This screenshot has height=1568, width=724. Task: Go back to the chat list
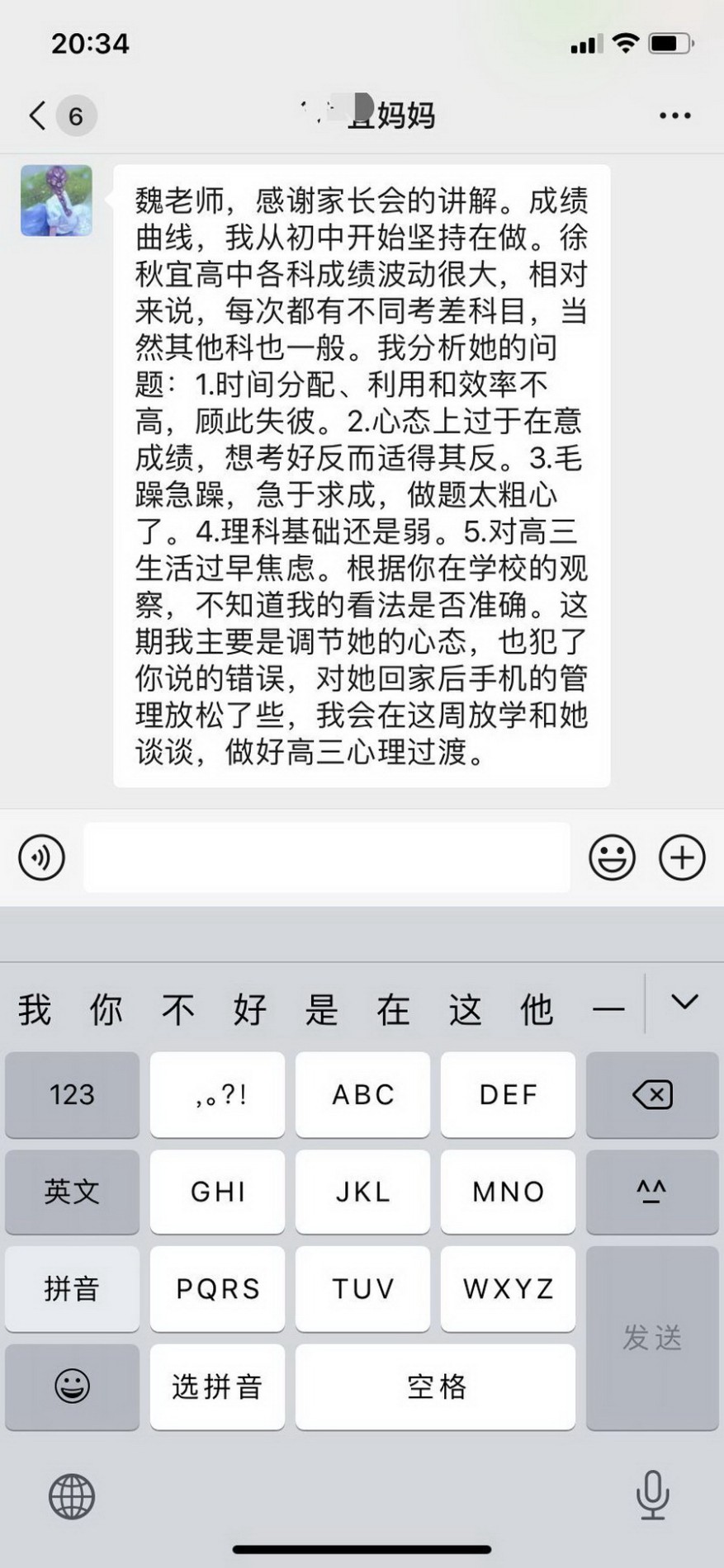tap(37, 116)
